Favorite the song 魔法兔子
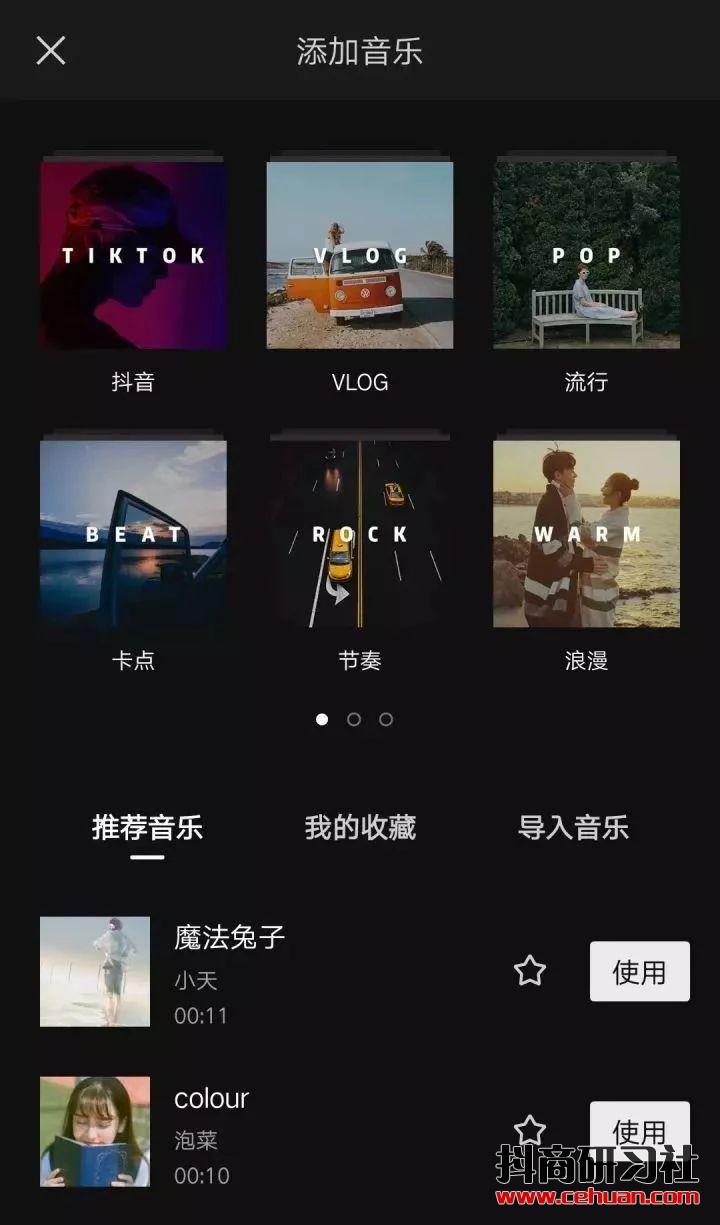This screenshot has height=1225, width=720. click(529, 971)
